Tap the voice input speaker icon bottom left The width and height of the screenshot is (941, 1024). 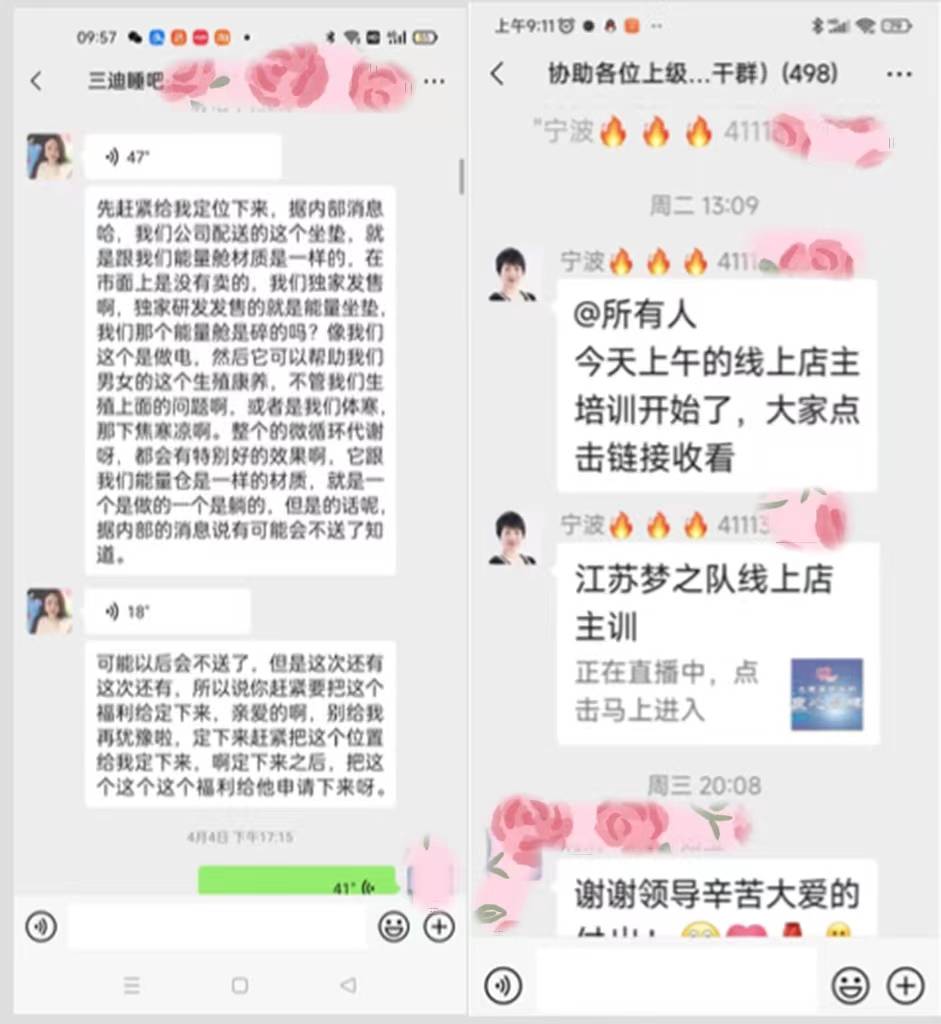pyautogui.click(x=41, y=927)
